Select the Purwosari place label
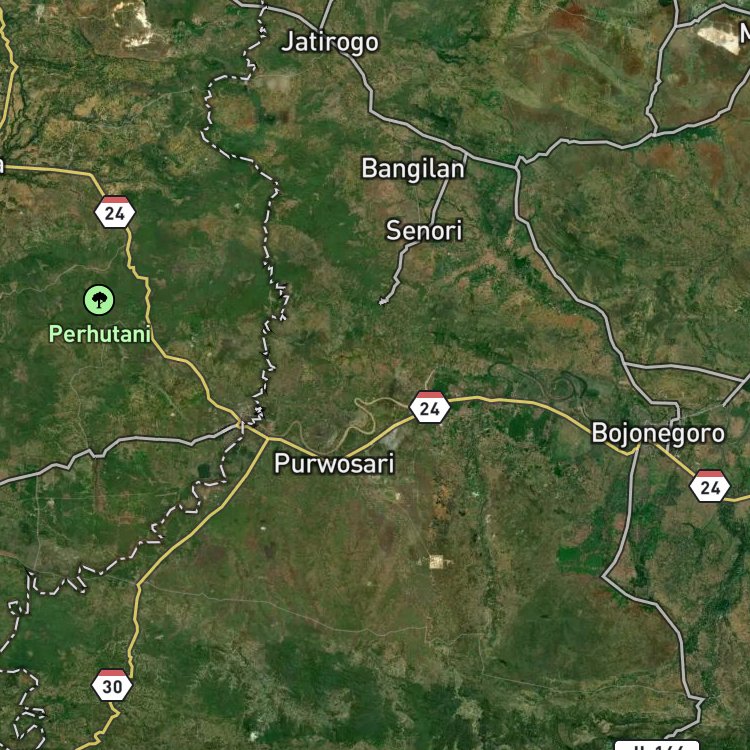This screenshot has width=750, height=750. click(x=334, y=463)
